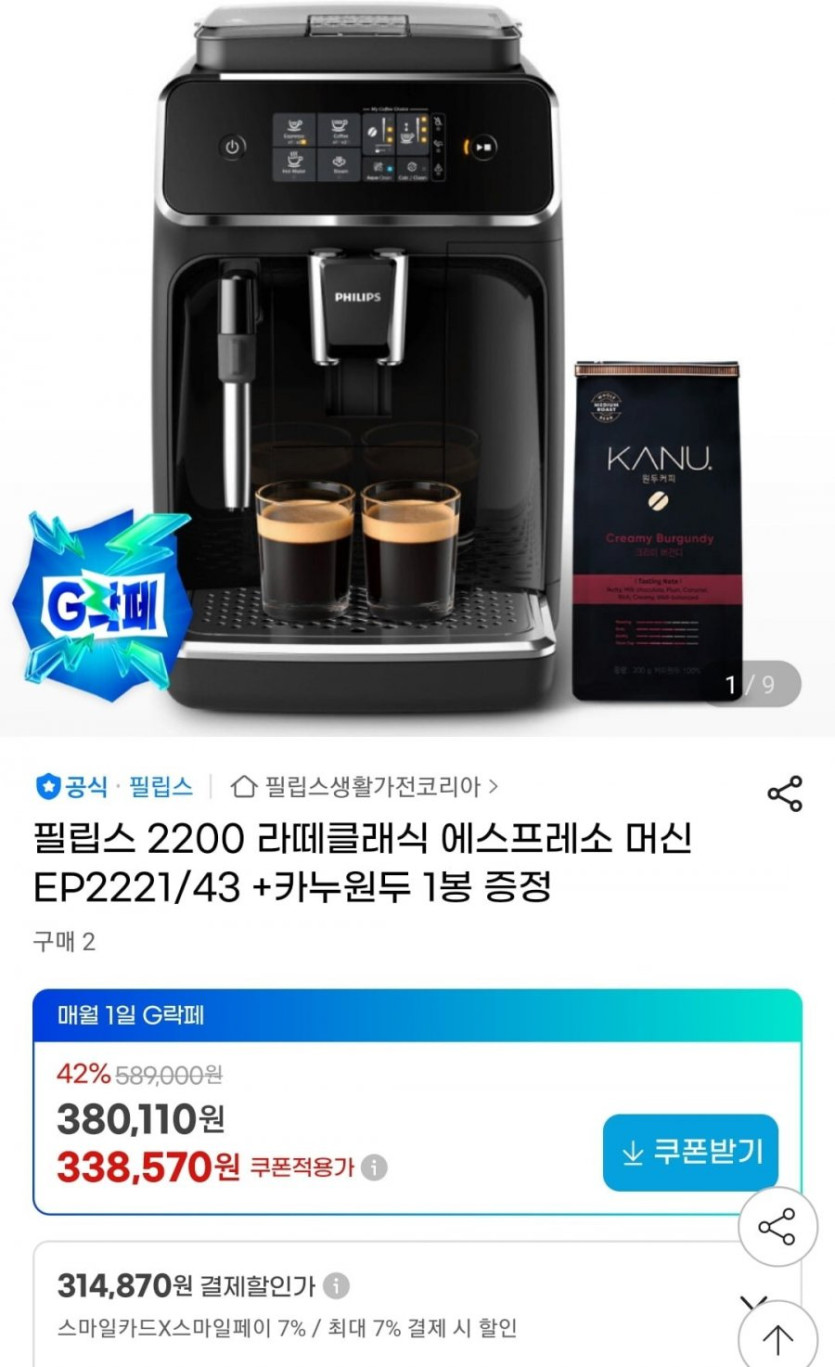
Task: Tap the 쿠폰받기 coupon download button
Action: click(690, 1152)
